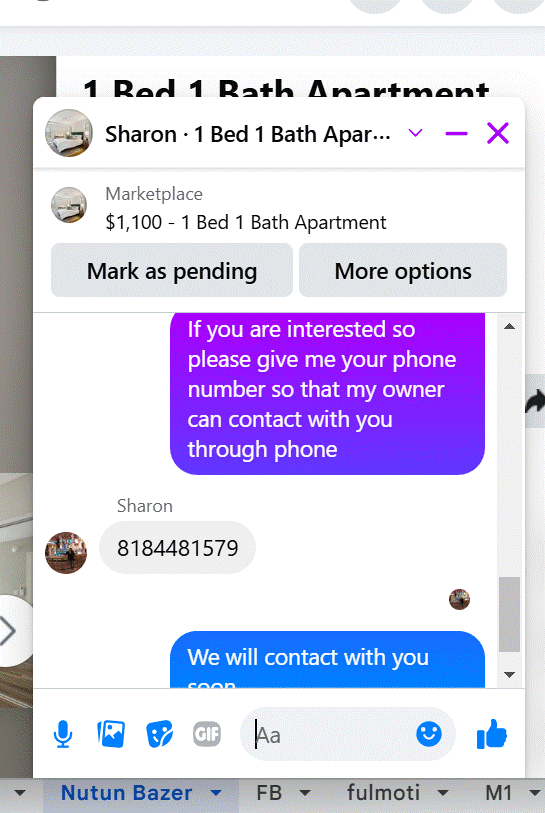Choose a sticker

[159, 734]
